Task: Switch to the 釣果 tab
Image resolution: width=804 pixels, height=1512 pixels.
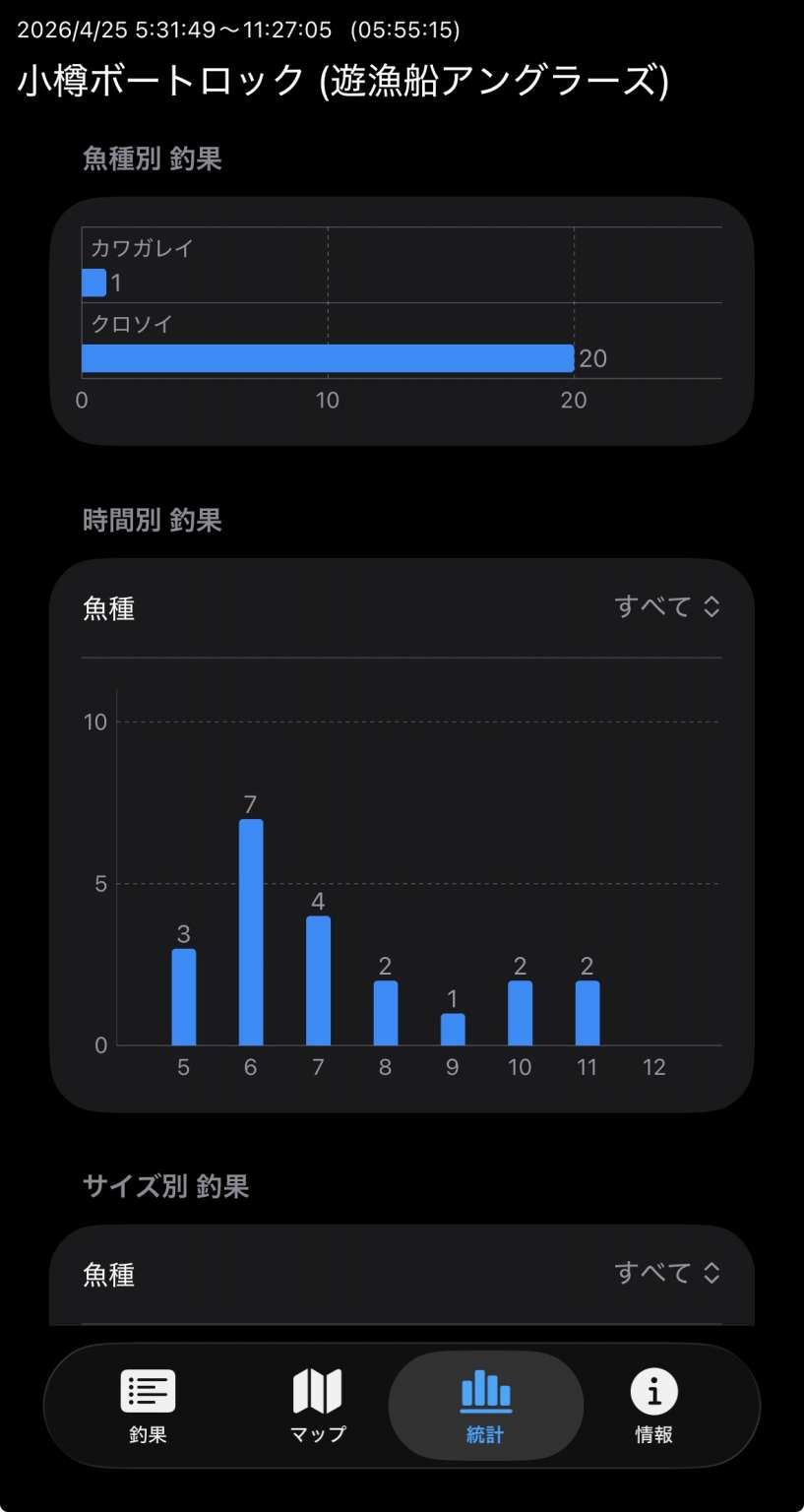Action: pyautogui.click(x=148, y=1406)
